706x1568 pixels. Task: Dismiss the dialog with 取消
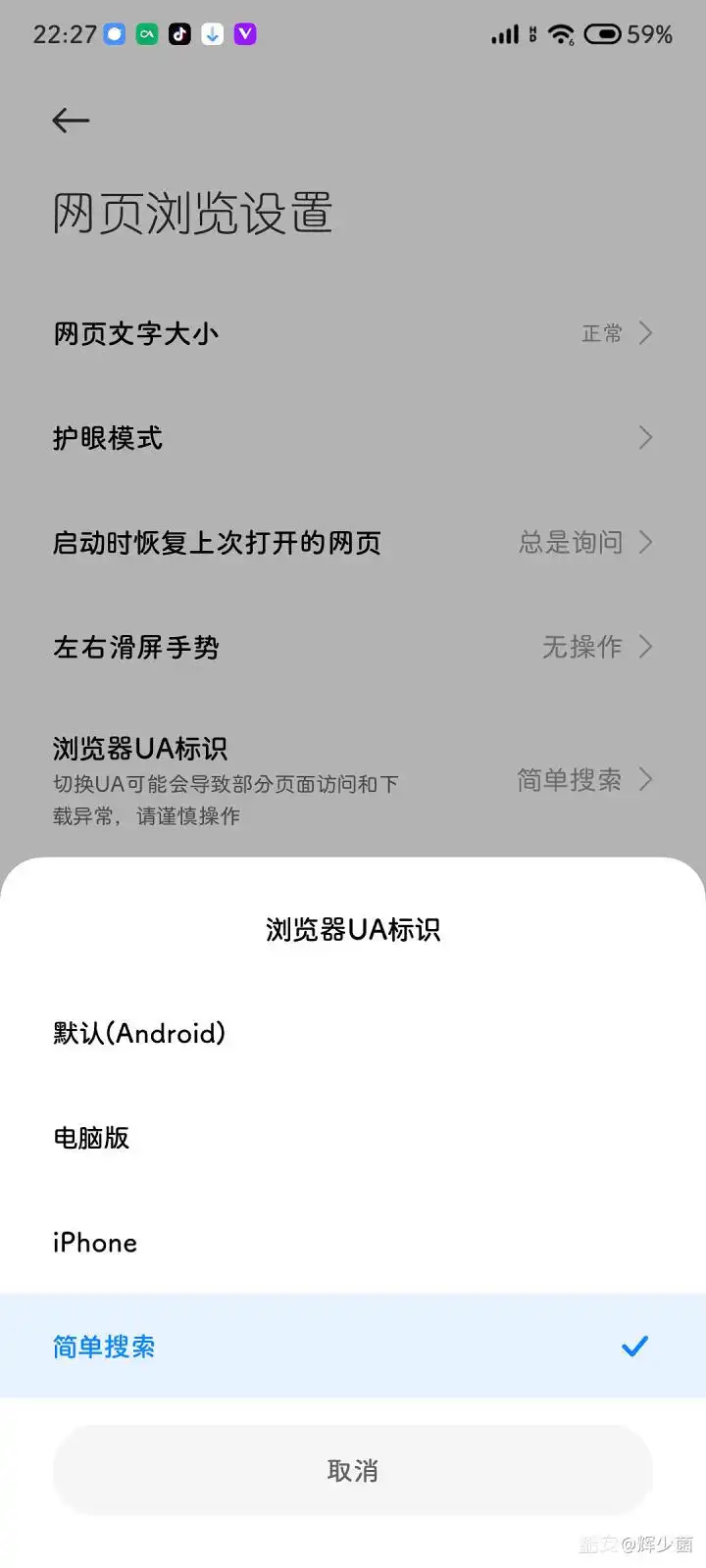(352, 1470)
